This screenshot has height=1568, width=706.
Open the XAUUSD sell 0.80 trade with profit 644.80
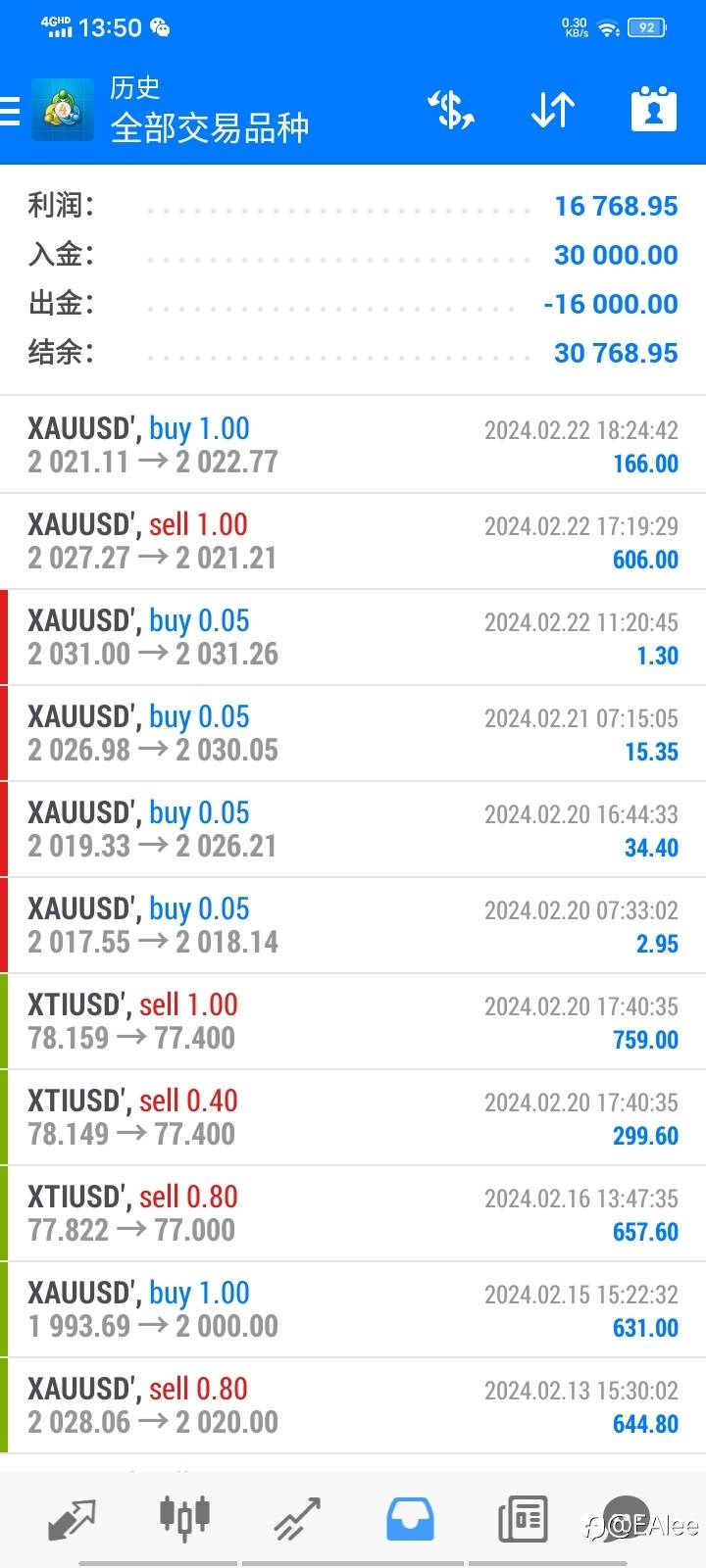coord(353,1405)
